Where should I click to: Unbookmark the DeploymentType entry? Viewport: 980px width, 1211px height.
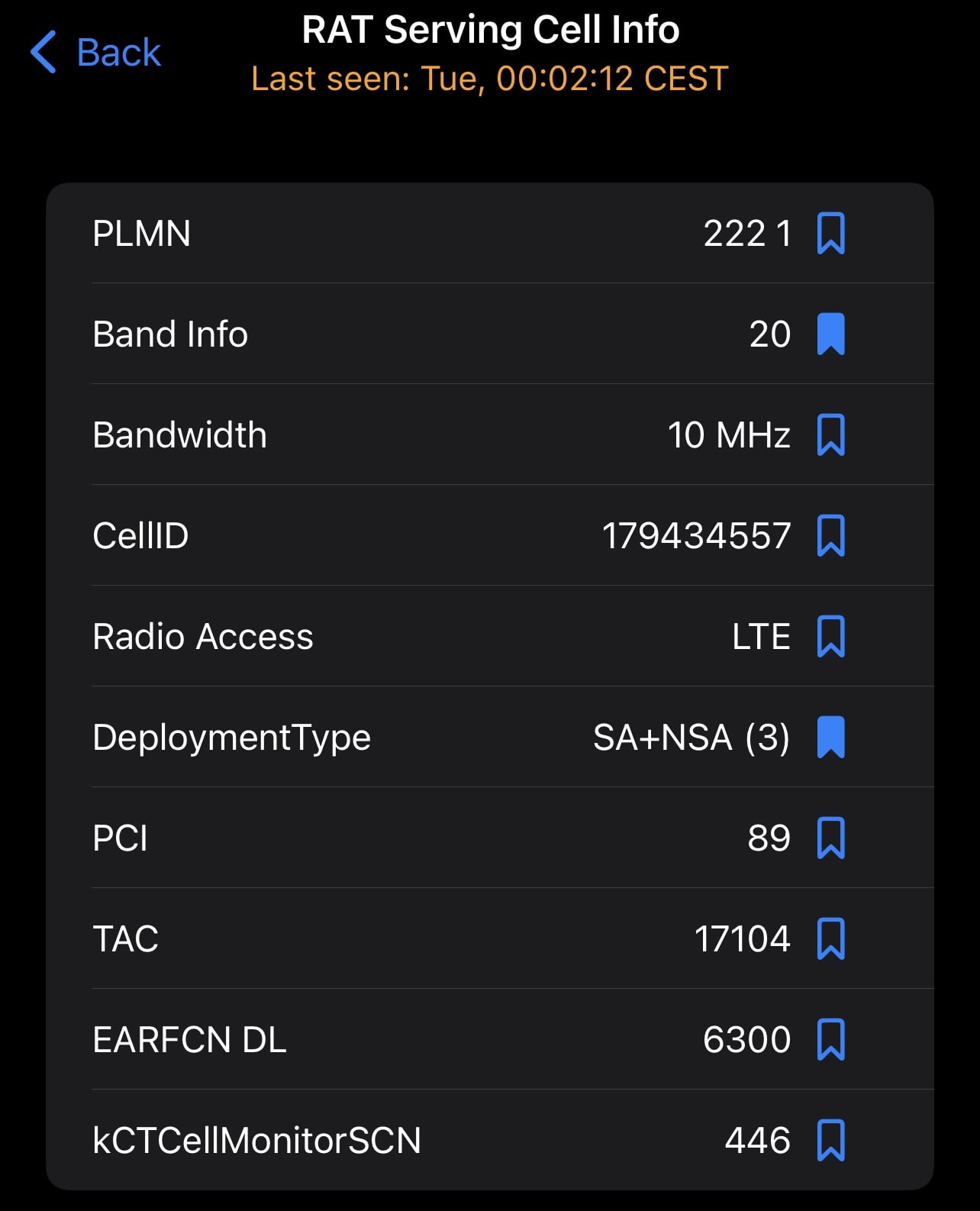(x=832, y=737)
